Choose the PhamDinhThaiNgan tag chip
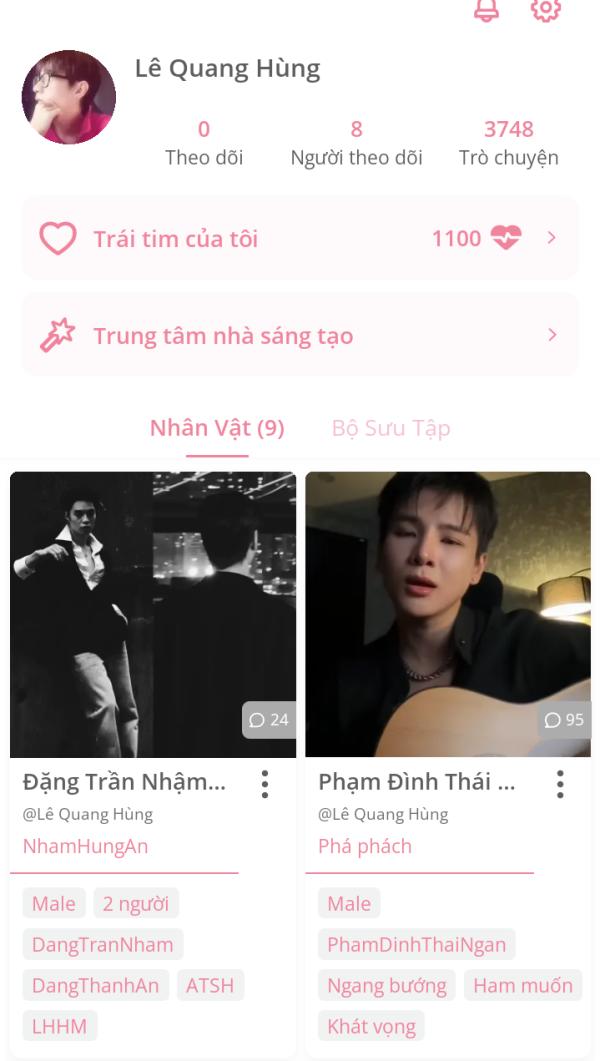600x1061 pixels. pos(417,945)
